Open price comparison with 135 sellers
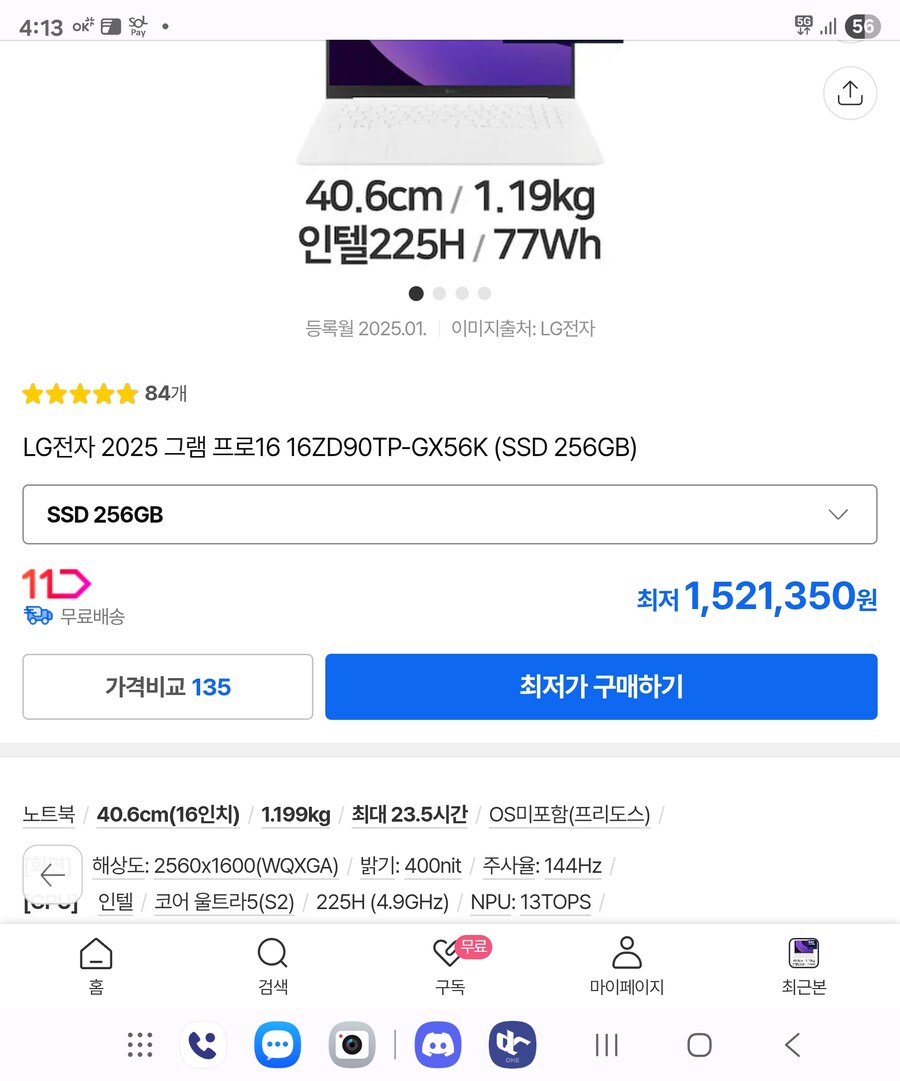The width and height of the screenshot is (900, 1081). coord(168,687)
